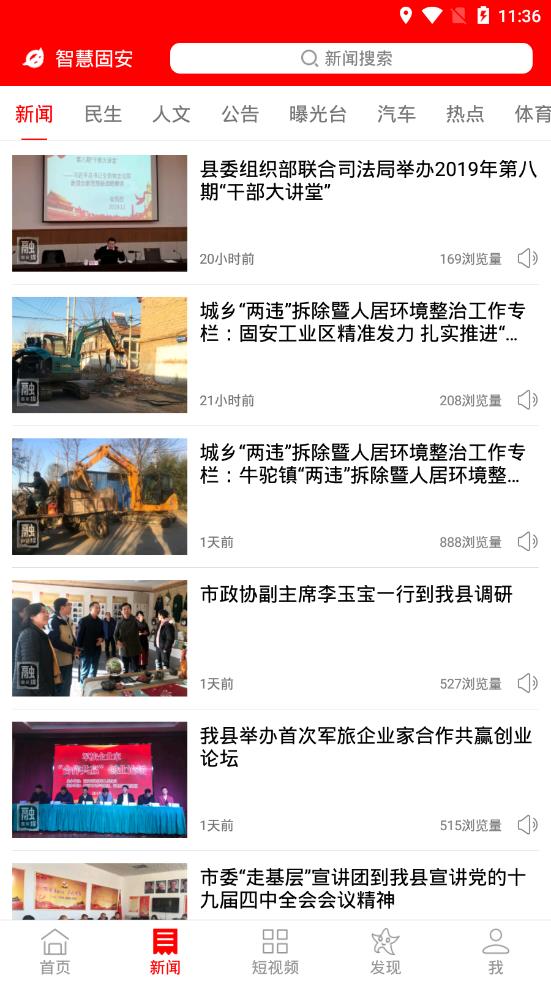Image resolution: width=551 pixels, height=981 pixels.
Task: Open the 公告 tab
Action: [240, 114]
